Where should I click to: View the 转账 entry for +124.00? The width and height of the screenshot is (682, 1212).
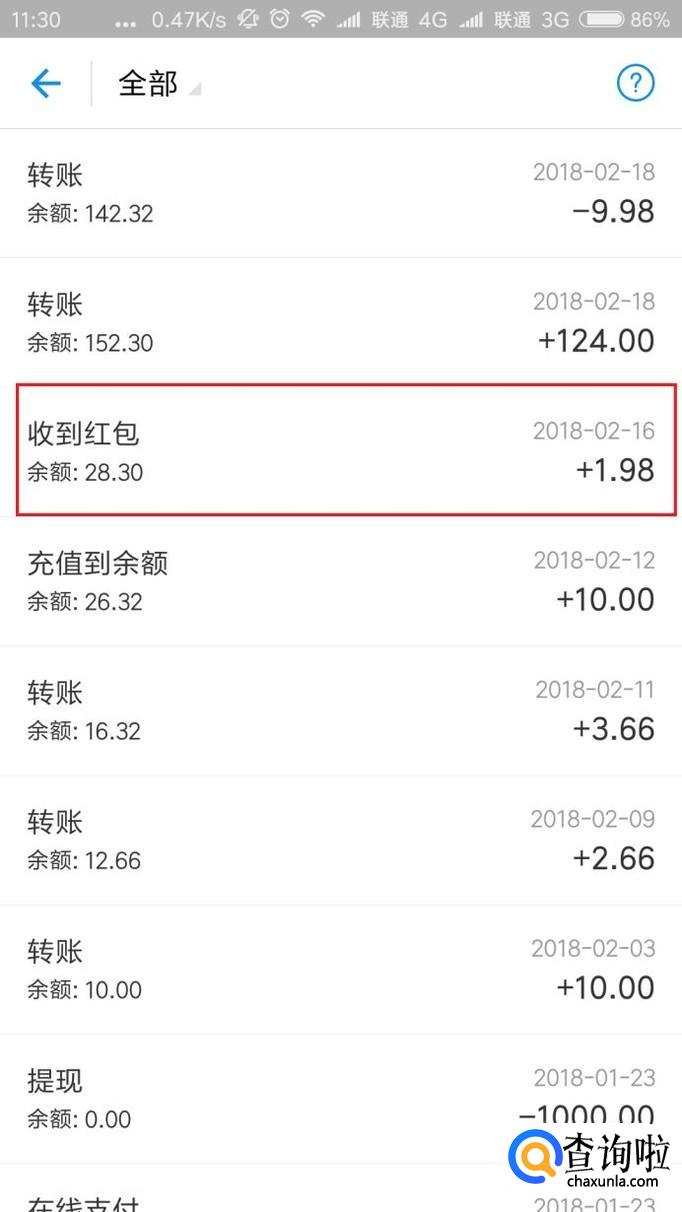[x=340, y=322]
